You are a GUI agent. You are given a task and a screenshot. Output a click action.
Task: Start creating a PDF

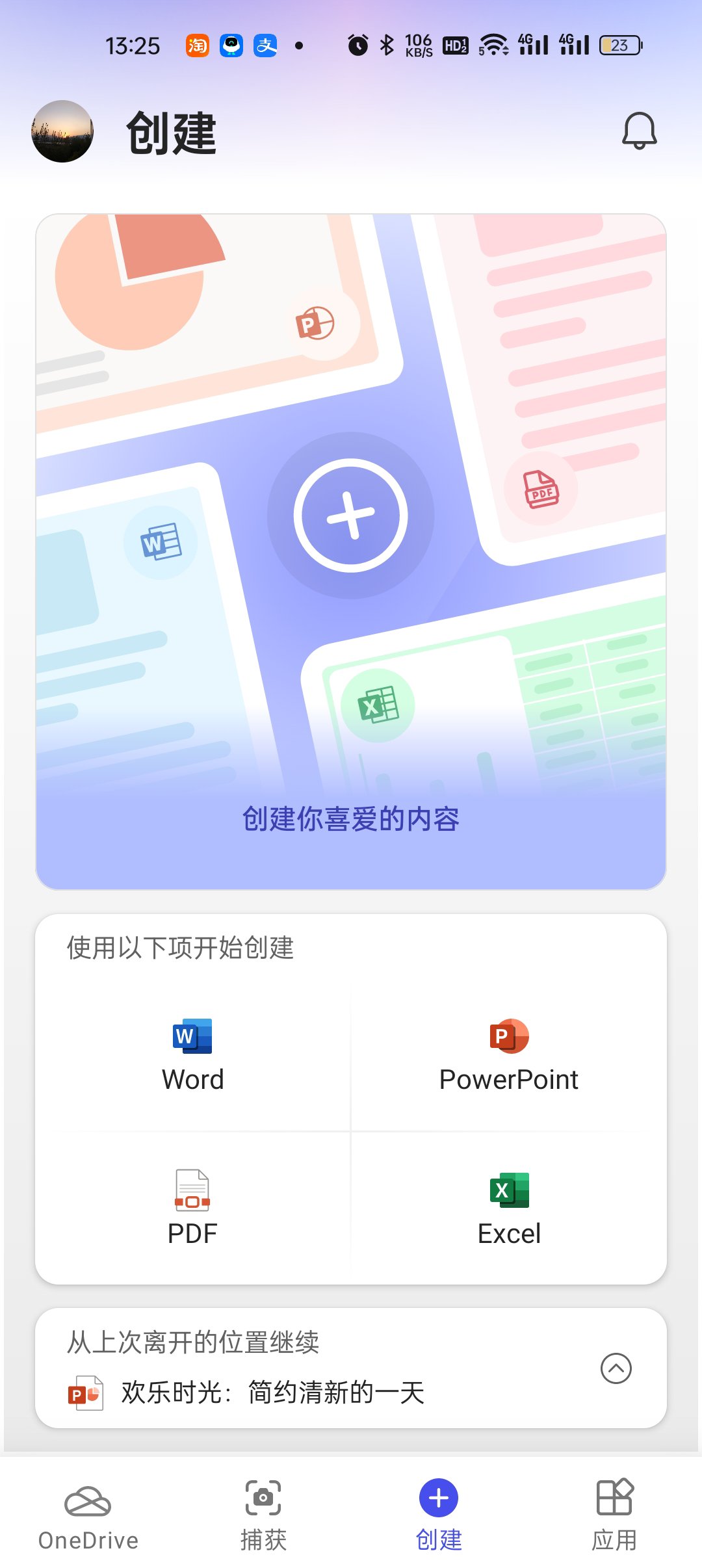(x=193, y=1208)
